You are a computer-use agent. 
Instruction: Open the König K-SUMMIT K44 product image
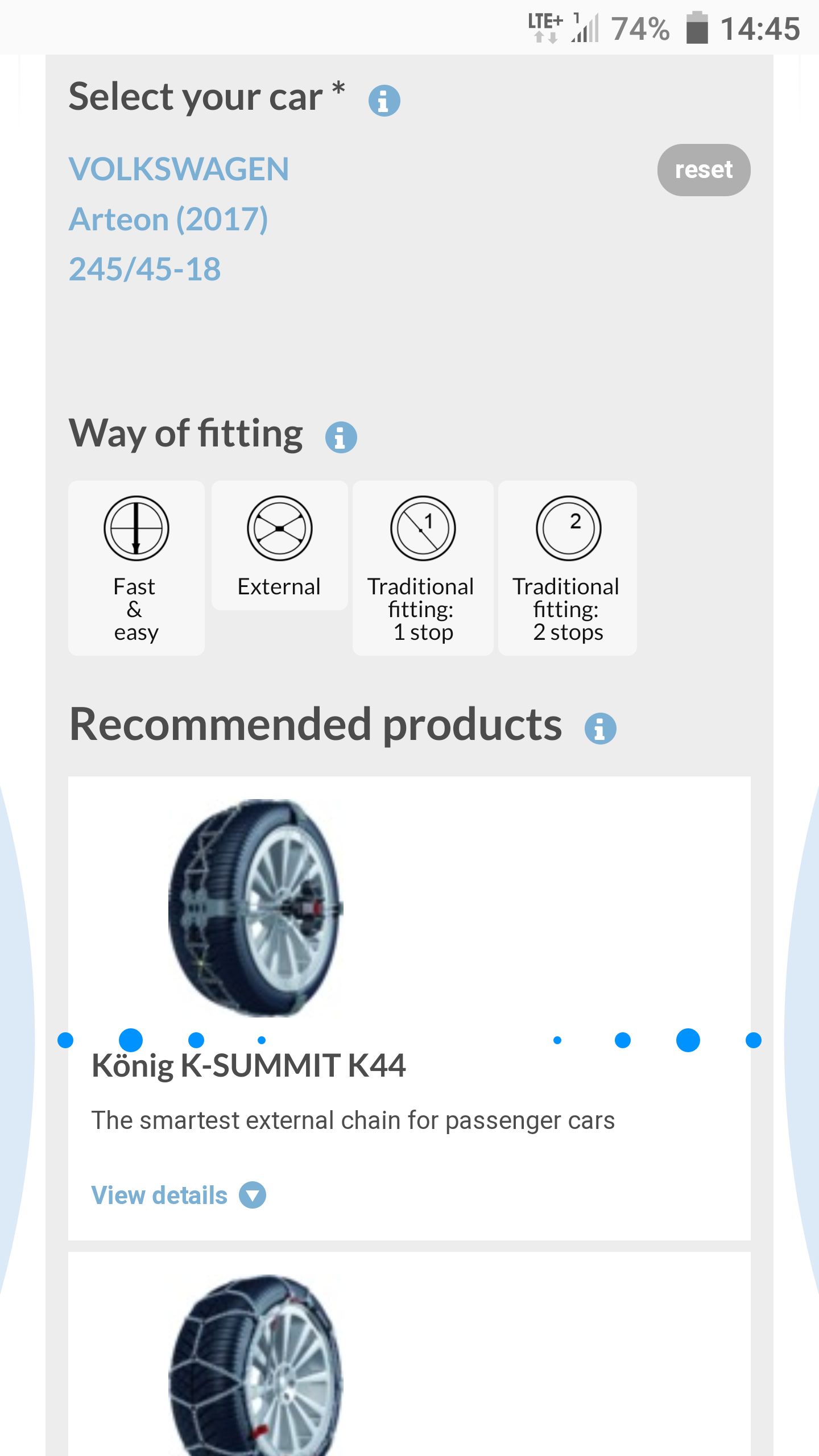pyautogui.click(x=256, y=908)
